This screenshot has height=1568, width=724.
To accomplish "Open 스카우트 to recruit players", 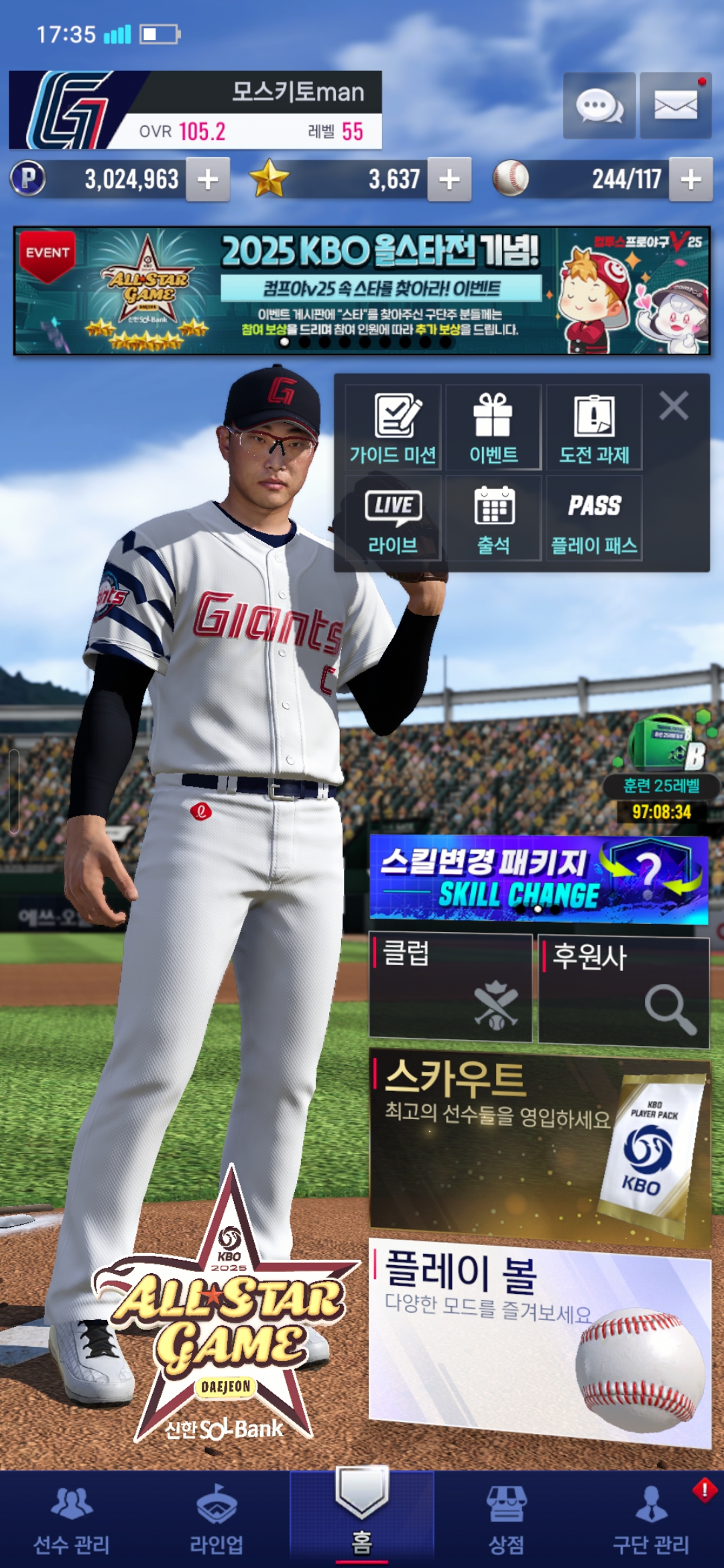I will point(540,1147).
